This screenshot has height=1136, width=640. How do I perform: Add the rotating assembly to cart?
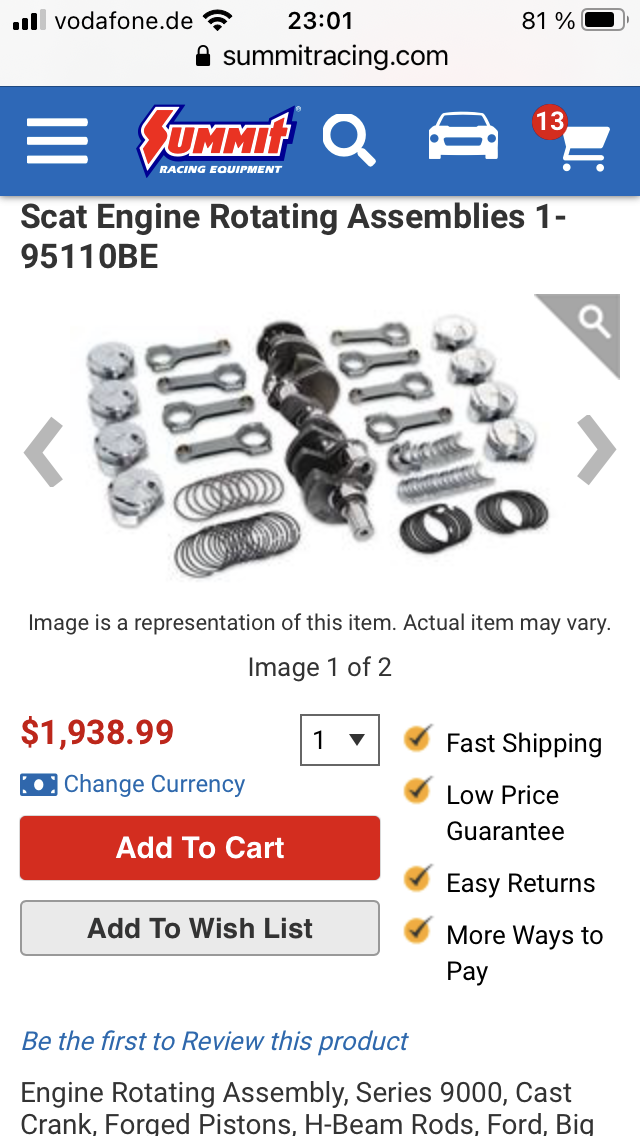click(x=200, y=848)
